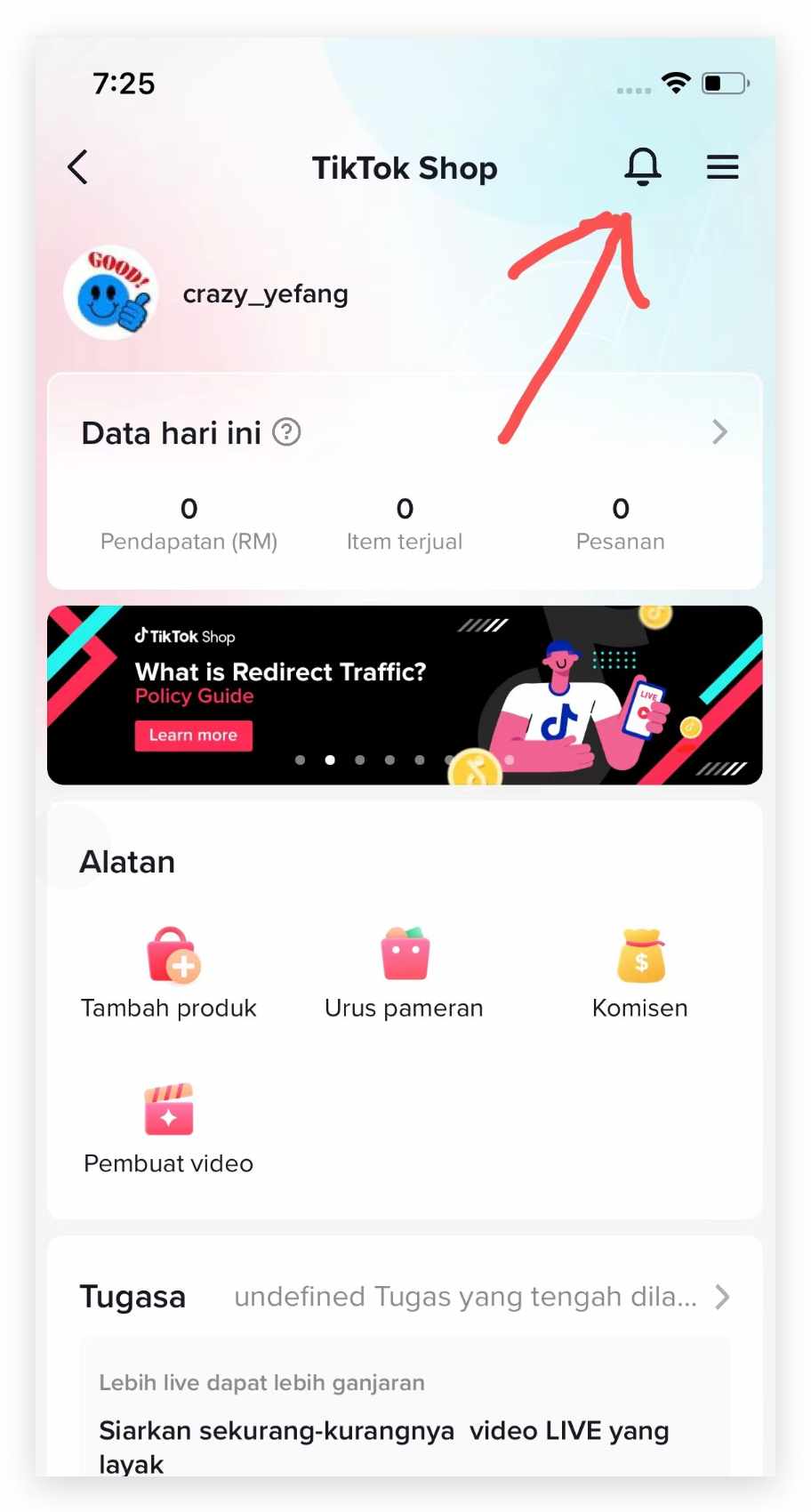The image size is (811, 1512).
Task: Go back using the back arrow
Action: coord(78,167)
